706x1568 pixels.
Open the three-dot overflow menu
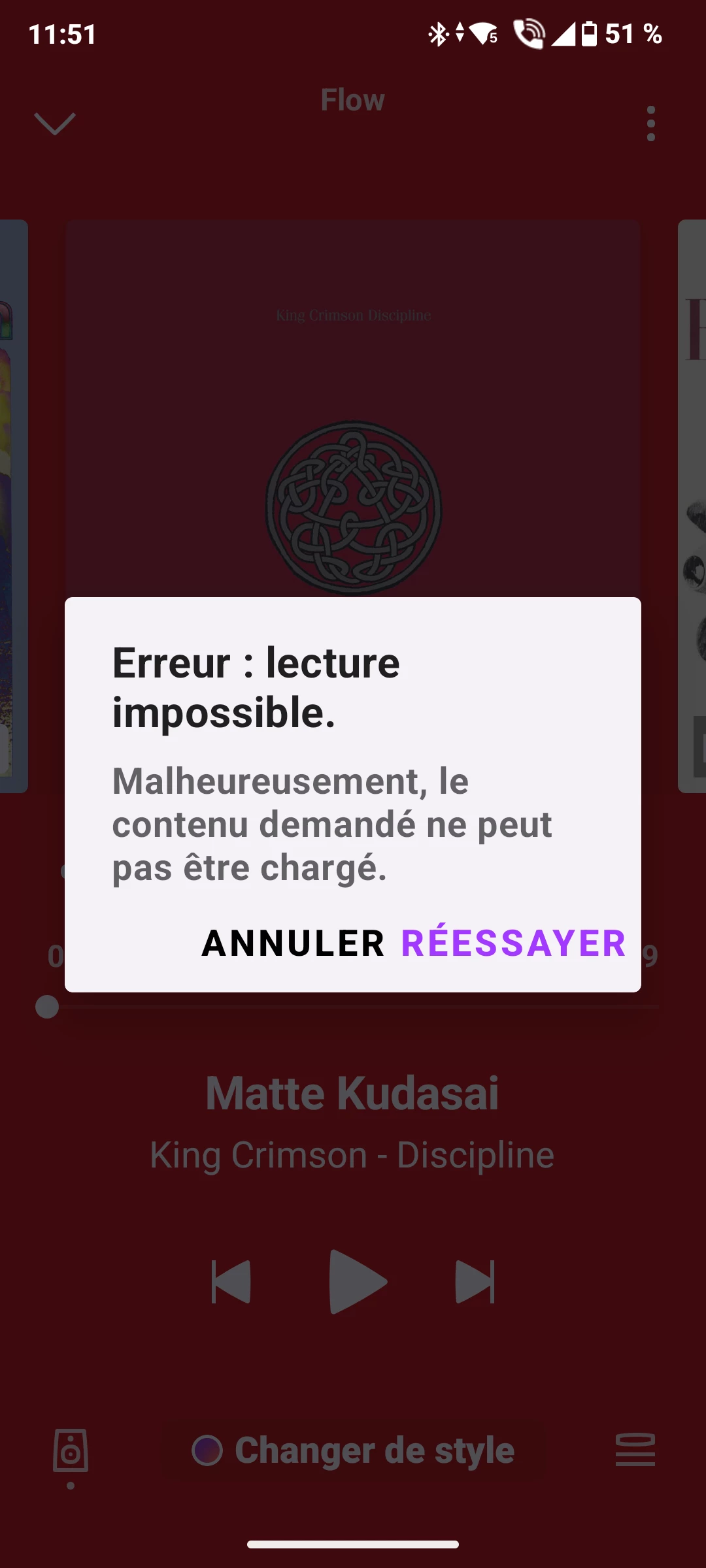650,123
